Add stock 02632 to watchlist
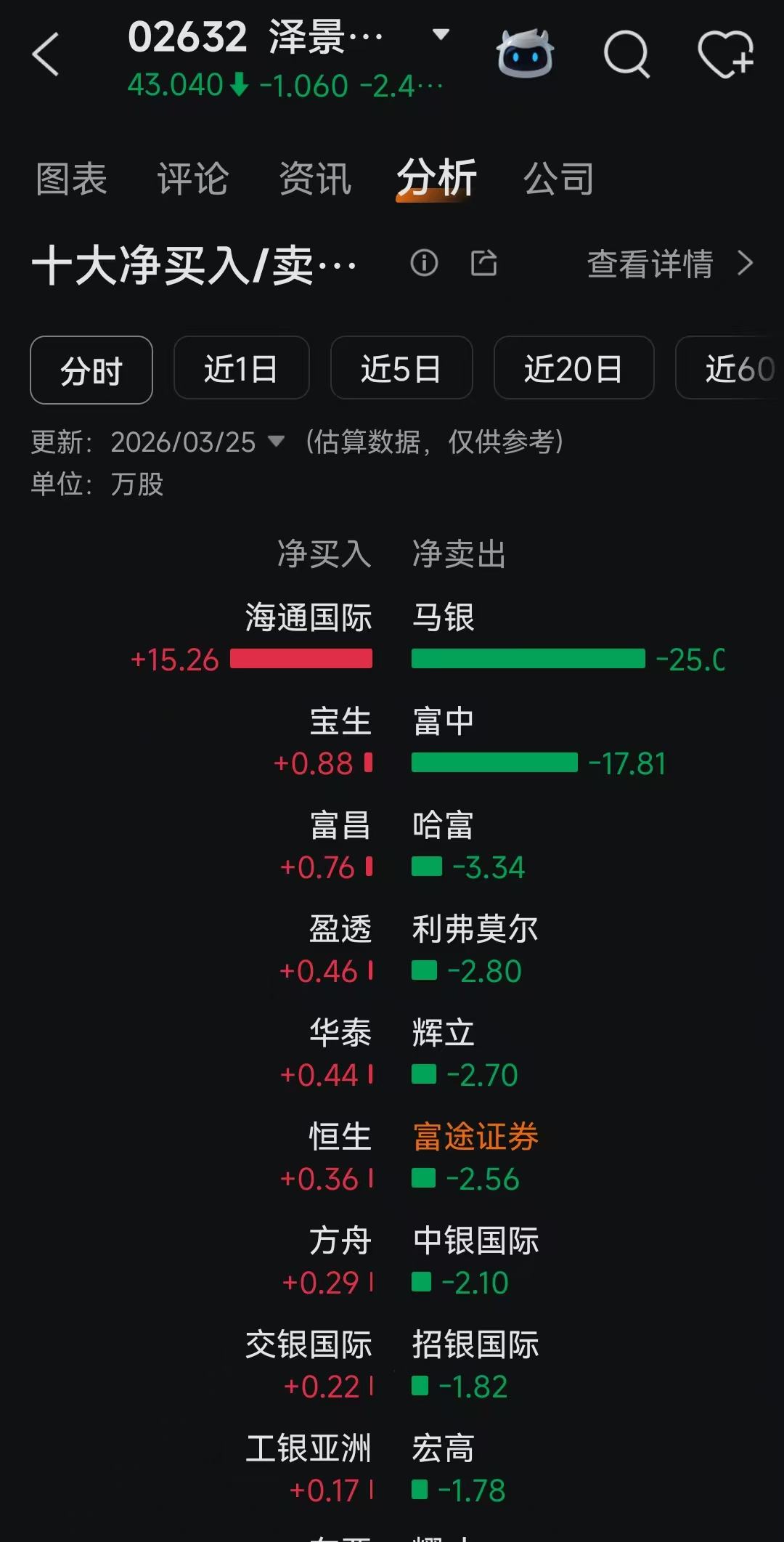Image resolution: width=784 pixels, height=1542 pixels. 725,54
